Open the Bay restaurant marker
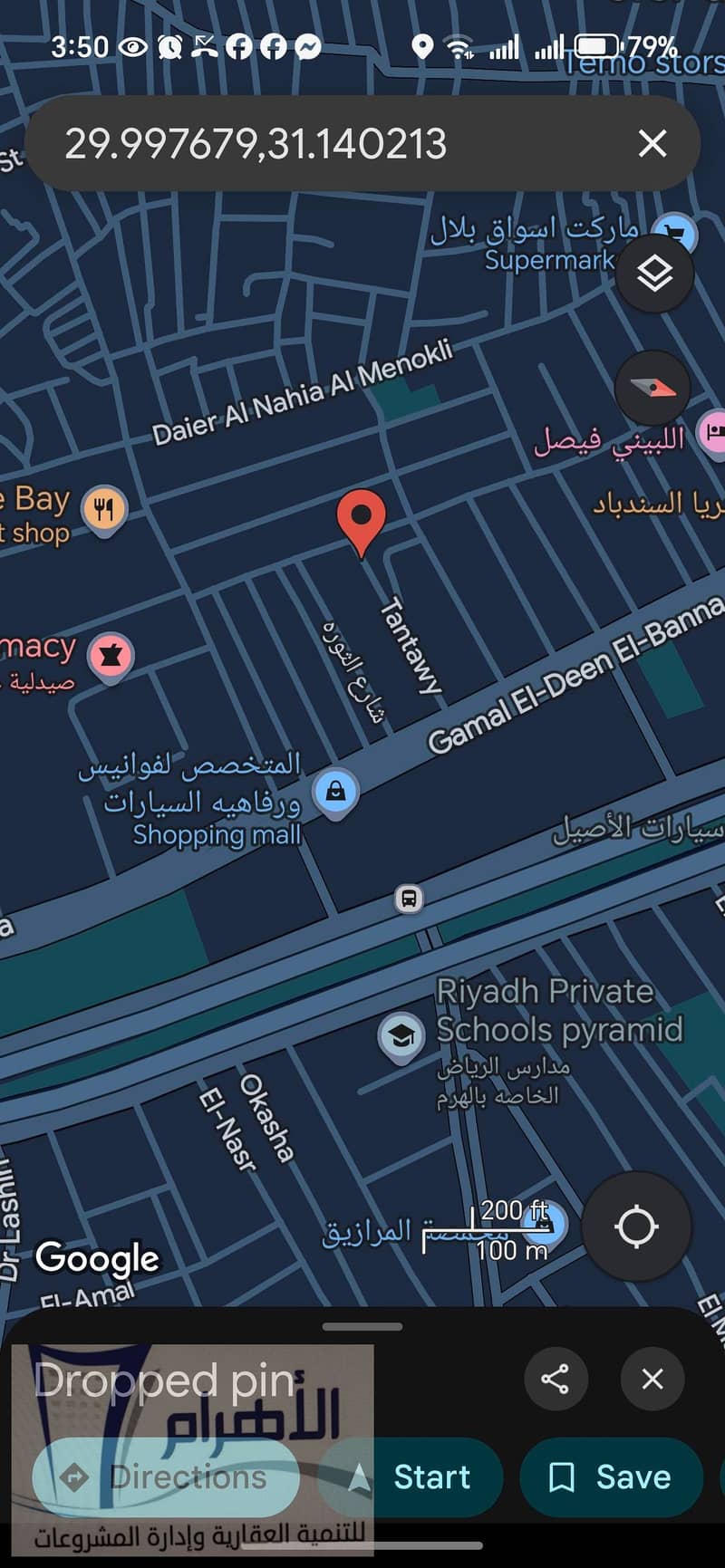This screenshot has width=725, height=1568. coord(104,507)
